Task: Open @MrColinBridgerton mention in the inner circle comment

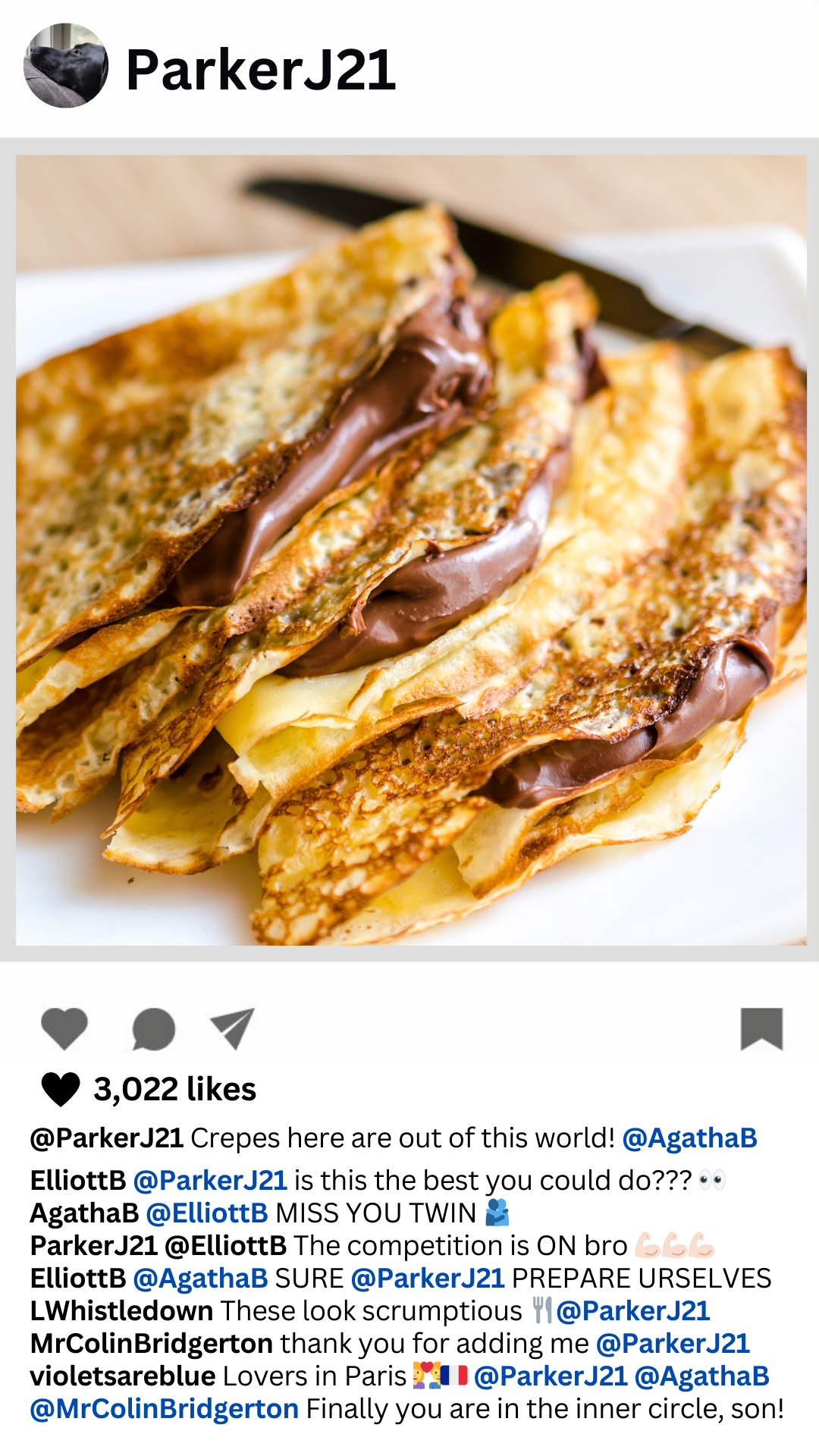Action: click(164, 1409)
